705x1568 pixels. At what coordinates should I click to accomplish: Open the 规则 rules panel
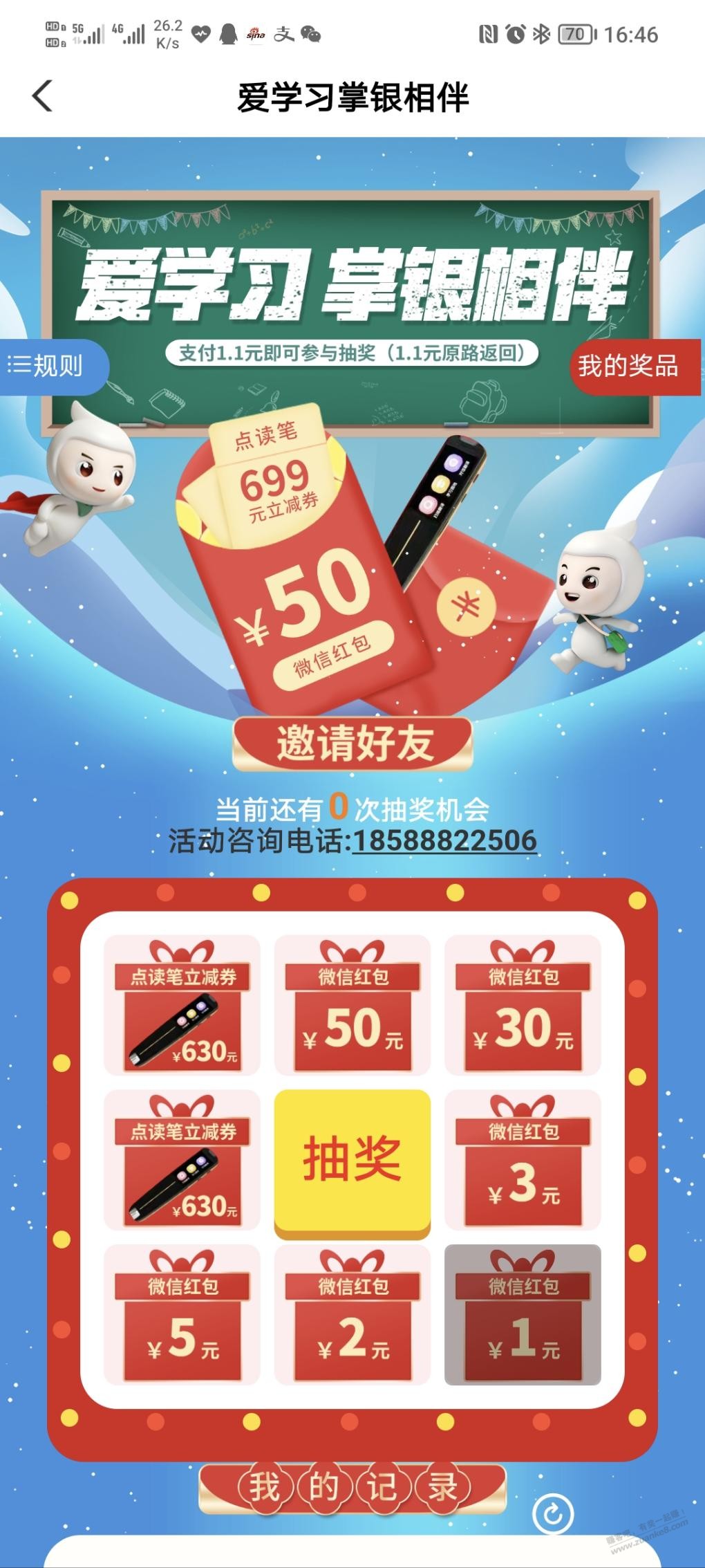[53, 367]
